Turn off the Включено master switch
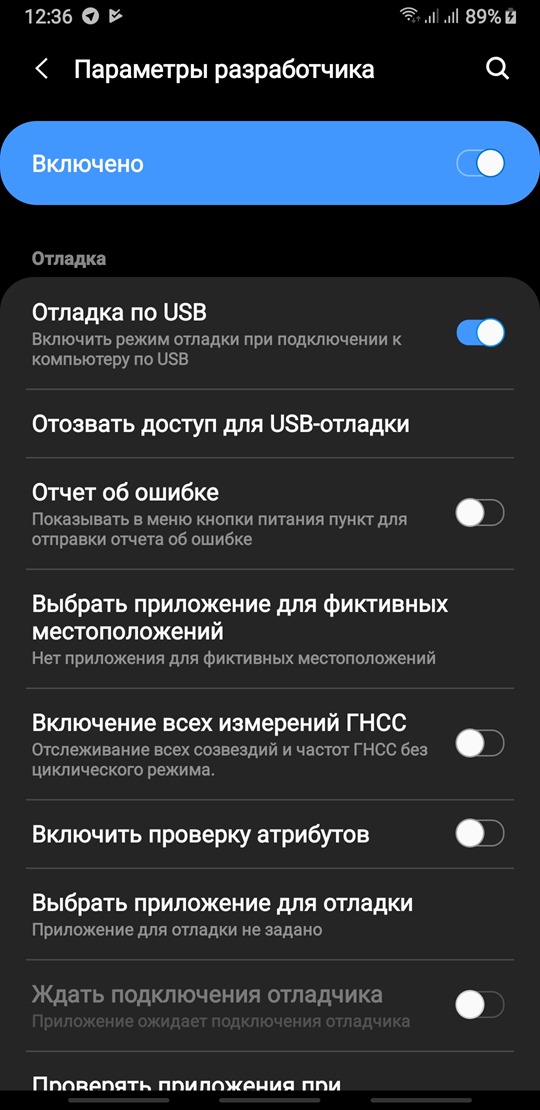The image size is (540, 1110). [x=481, y=164]
